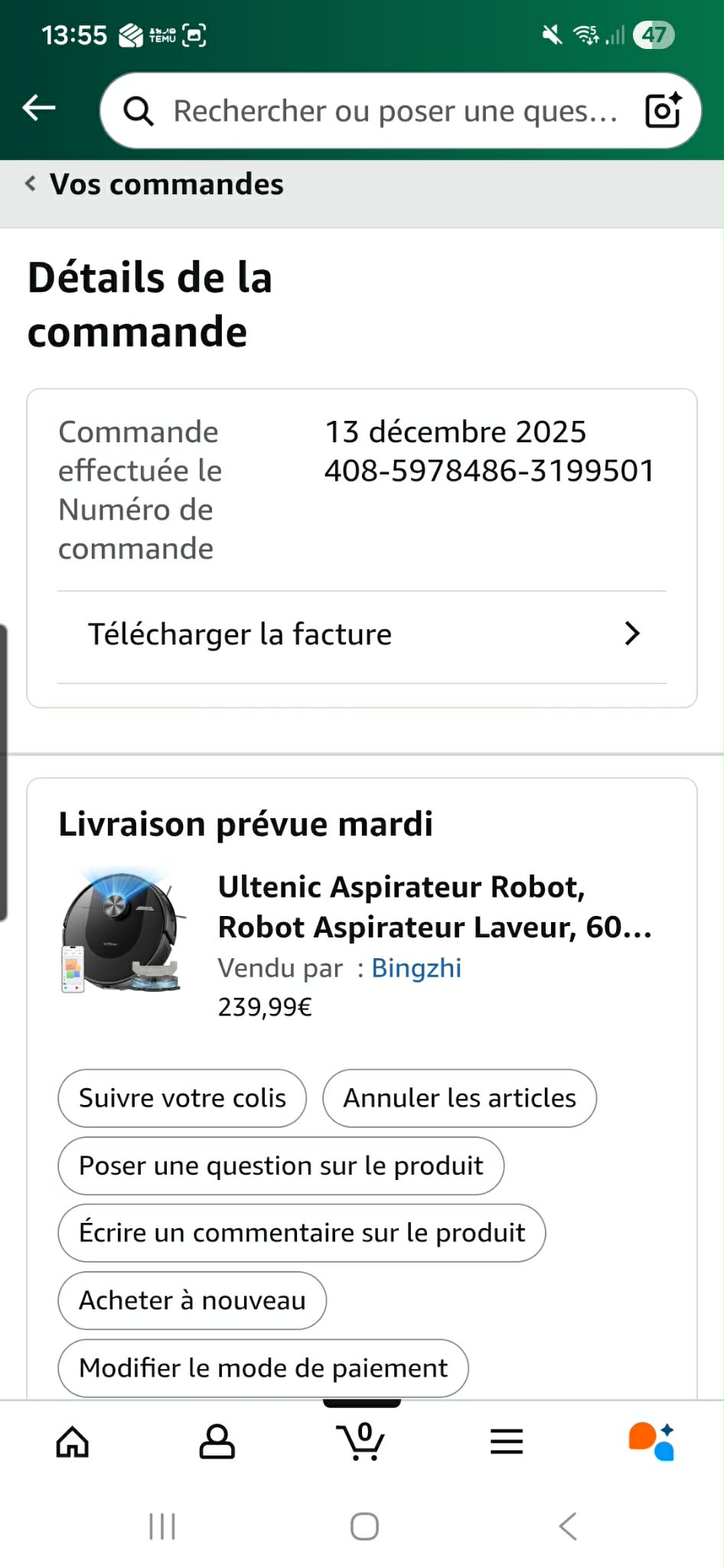The height and width of the screenshot is (1568, 724).
Task: Tap Acheter à nouveau
Action: tap(192, 1300)
